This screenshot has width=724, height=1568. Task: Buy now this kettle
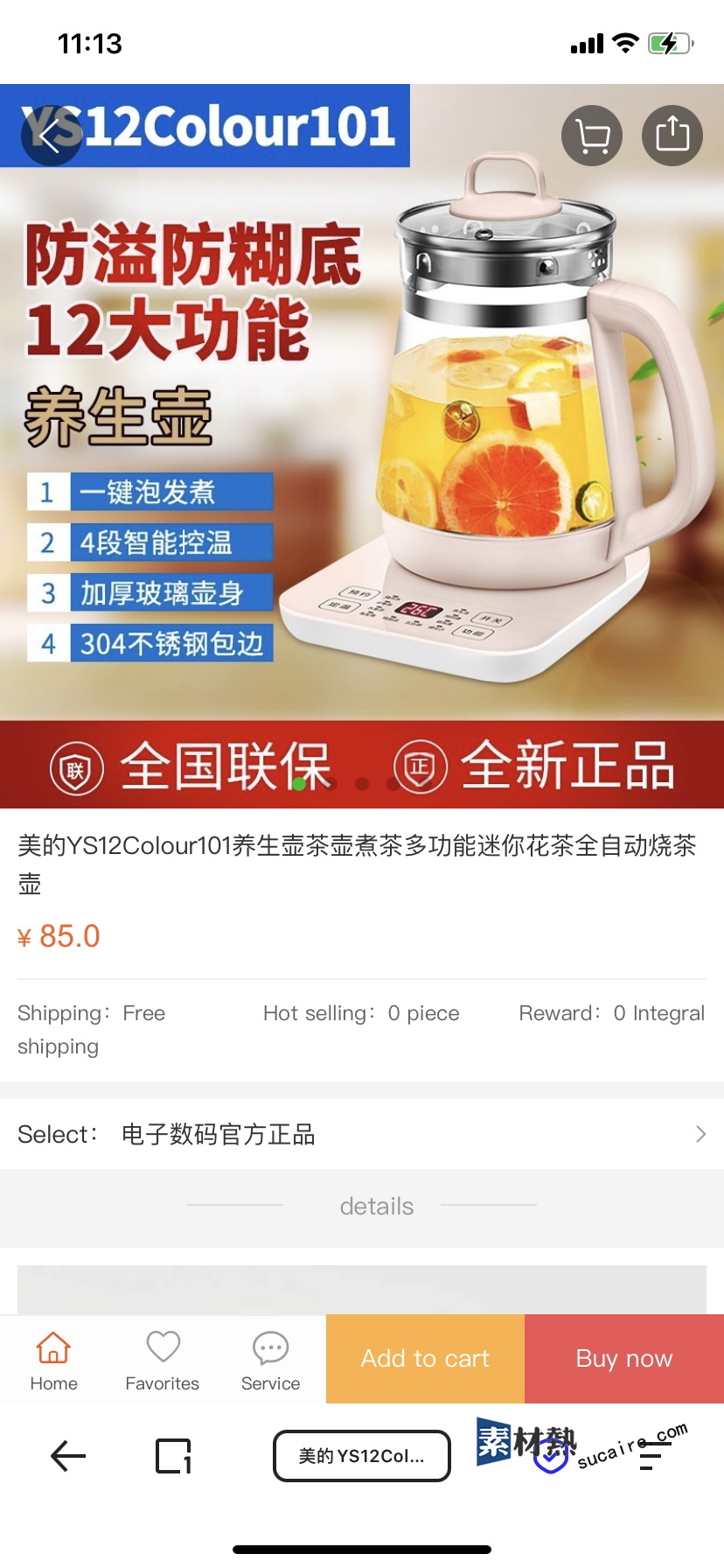tap(624, 1358)
